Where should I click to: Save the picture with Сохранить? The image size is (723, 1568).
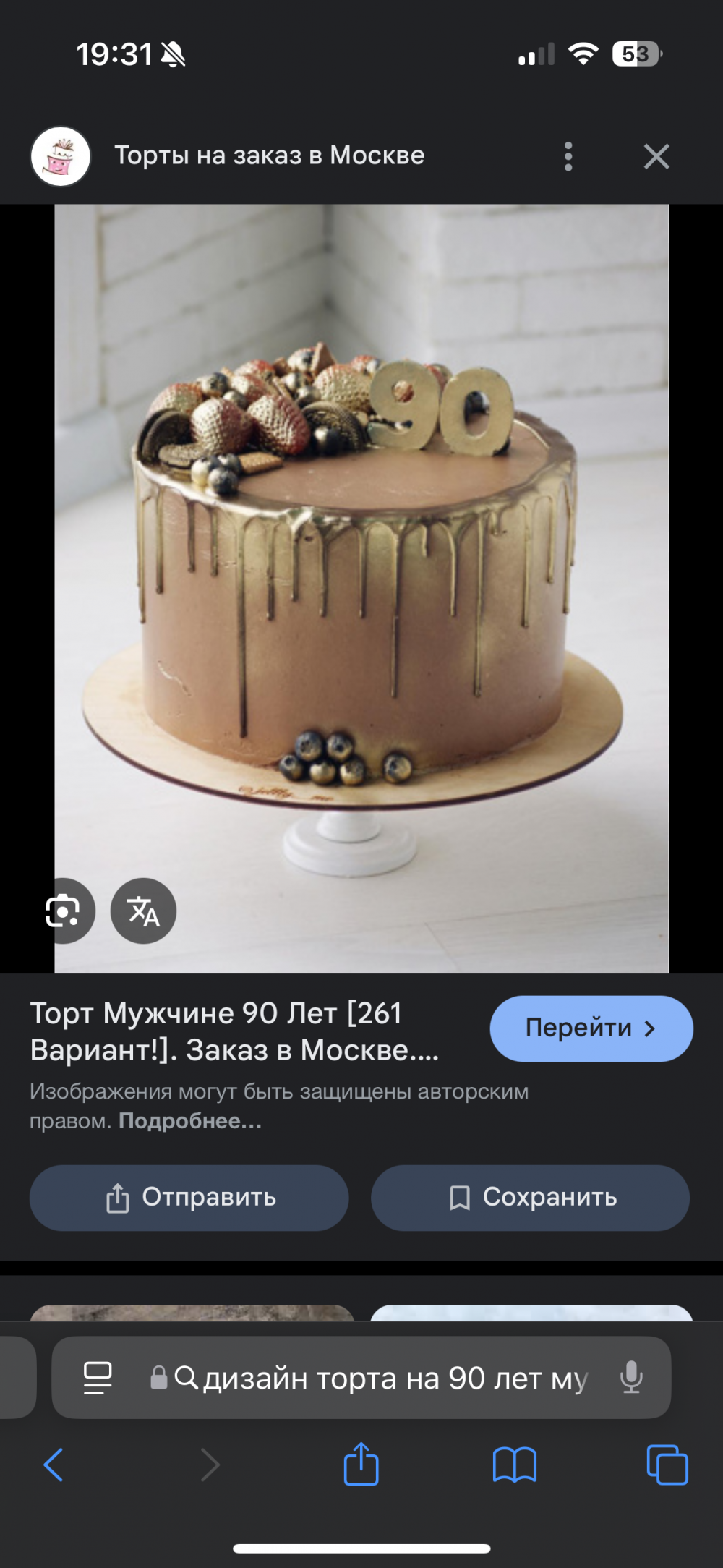tap(530, 1198)
